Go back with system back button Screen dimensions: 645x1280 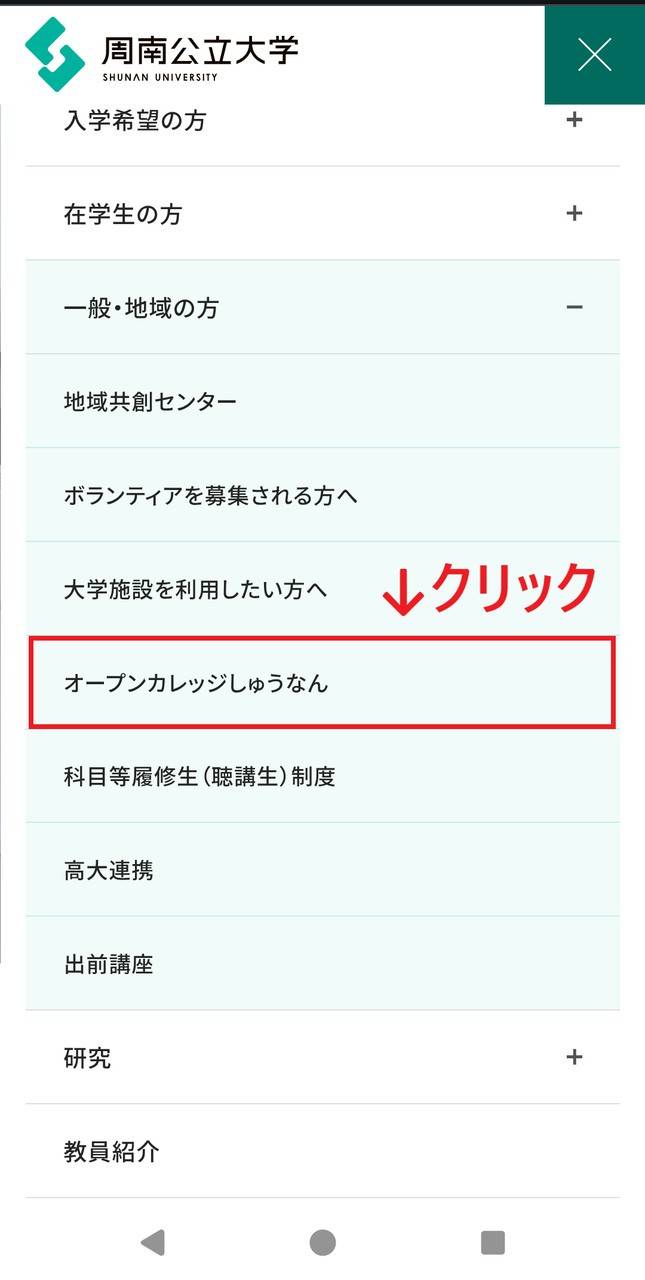[x=152, y=1242]
